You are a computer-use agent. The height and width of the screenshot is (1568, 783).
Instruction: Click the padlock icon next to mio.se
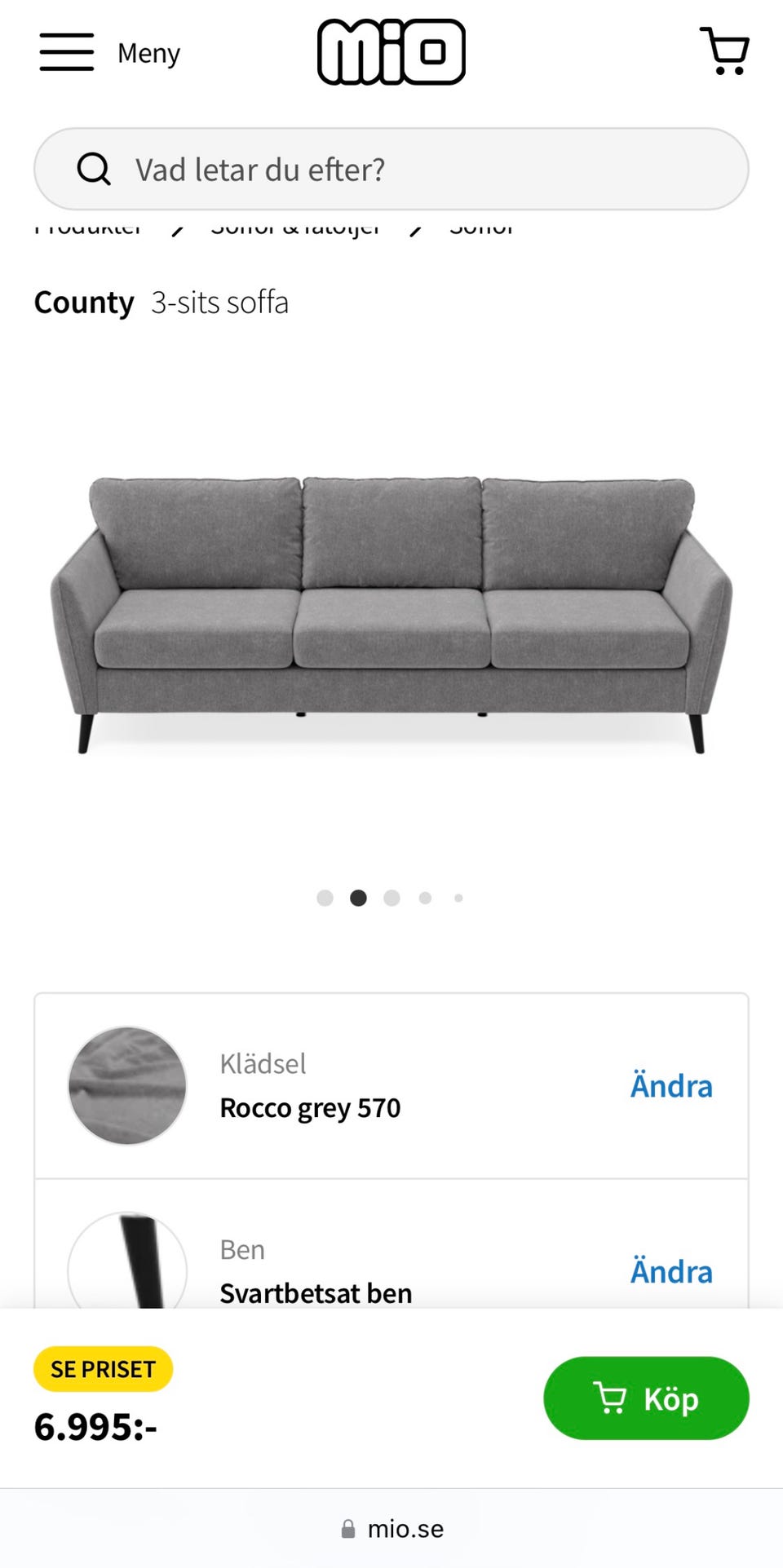coord(347,1529)
